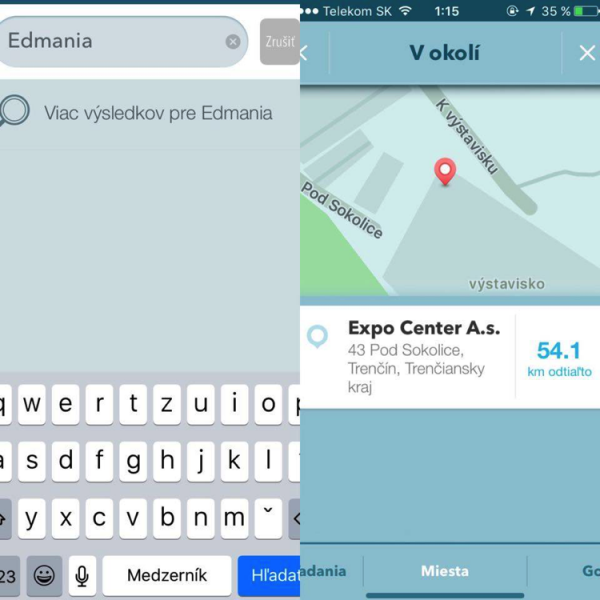Hit the blue Hľadať keyboard key

270,575
